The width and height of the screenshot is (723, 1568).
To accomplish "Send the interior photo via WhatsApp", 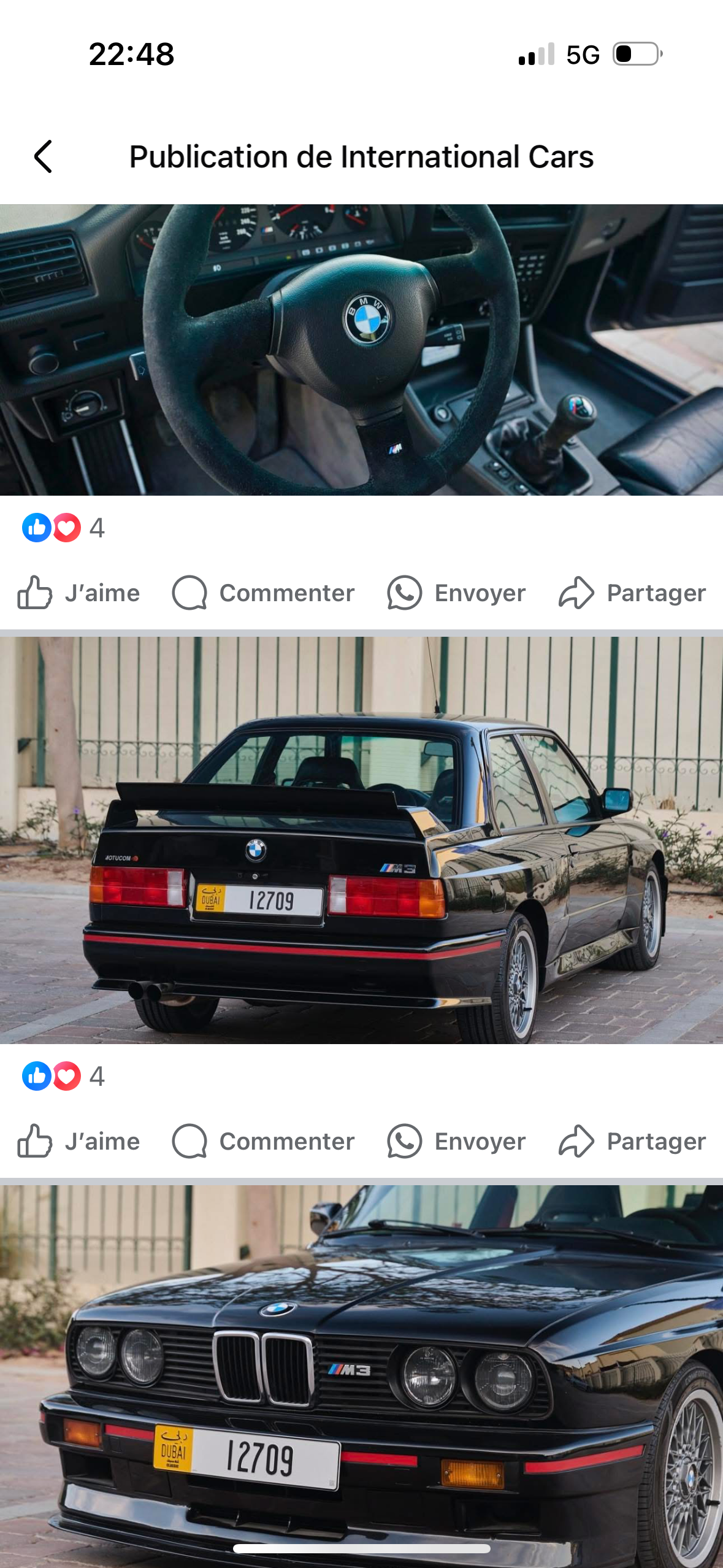I will (x=456, y=593).
